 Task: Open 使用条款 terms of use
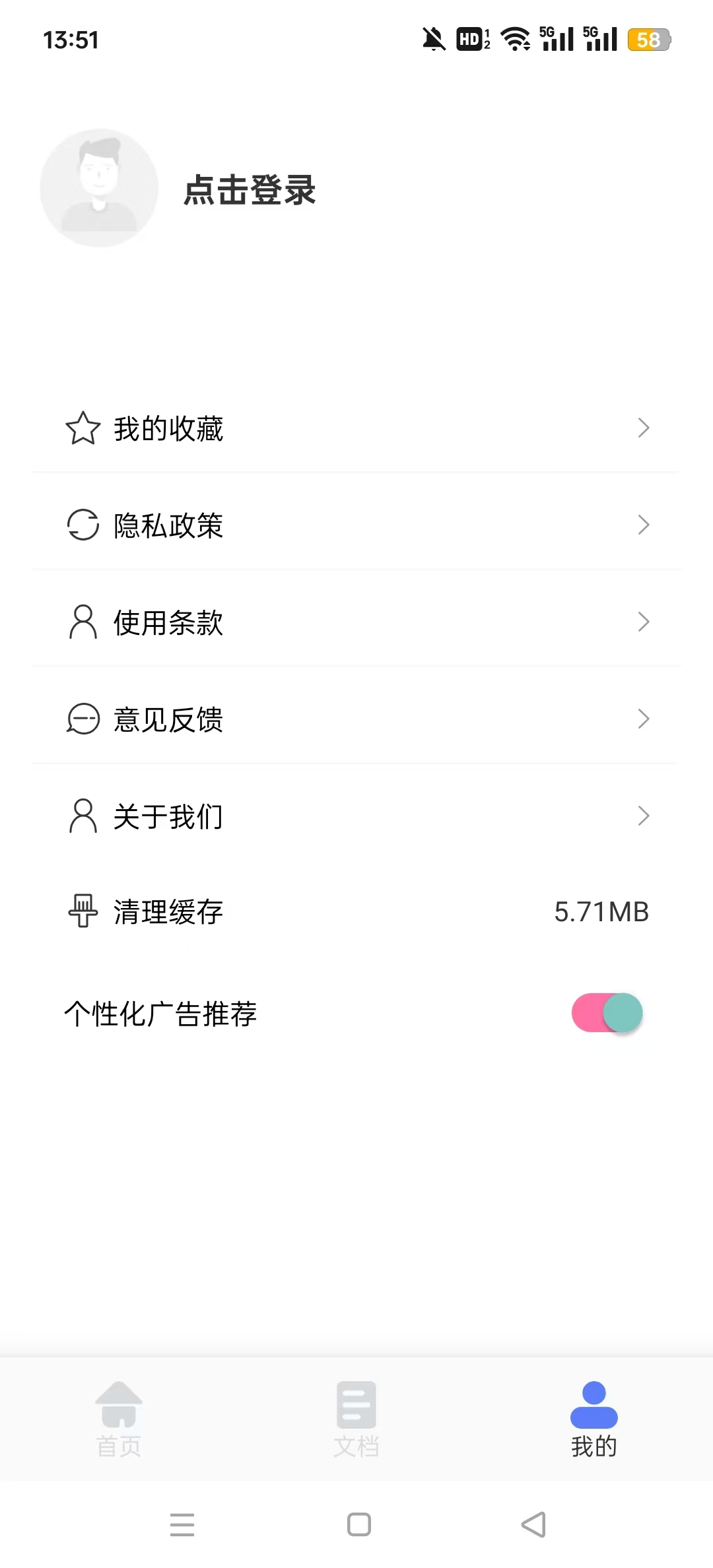coord(356,622)
